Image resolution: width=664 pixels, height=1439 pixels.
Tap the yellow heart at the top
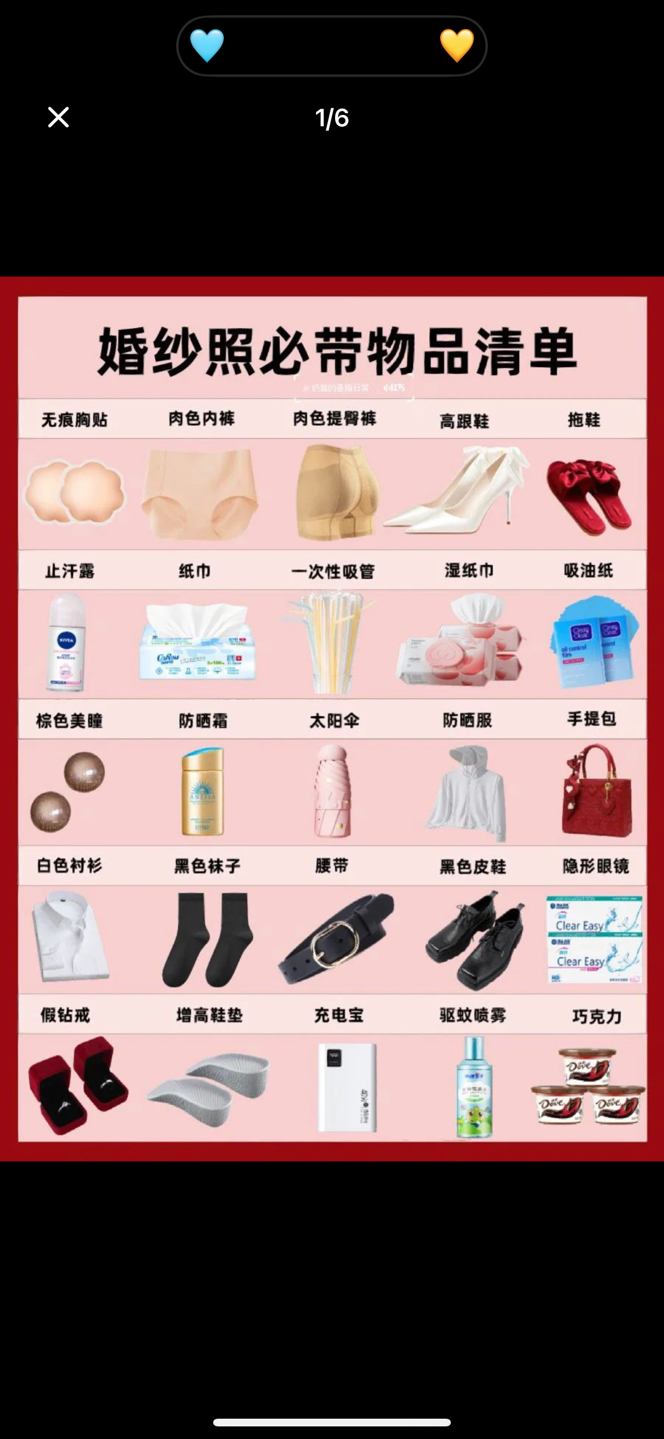(x=457, y=46)
